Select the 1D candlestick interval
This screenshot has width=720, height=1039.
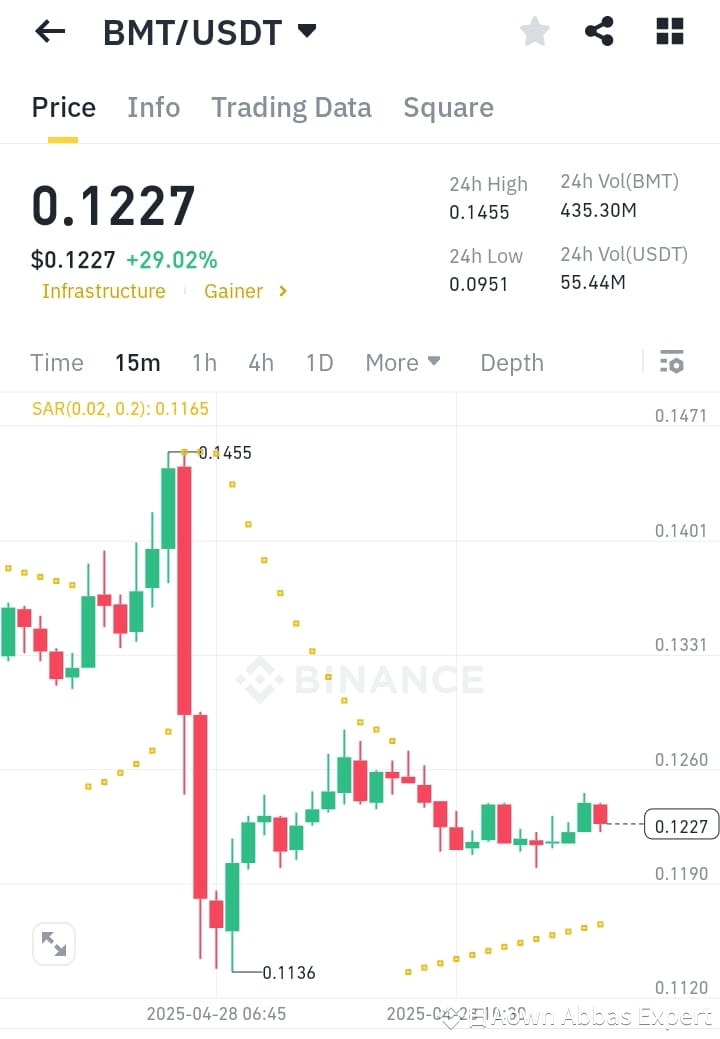[320, 363]
